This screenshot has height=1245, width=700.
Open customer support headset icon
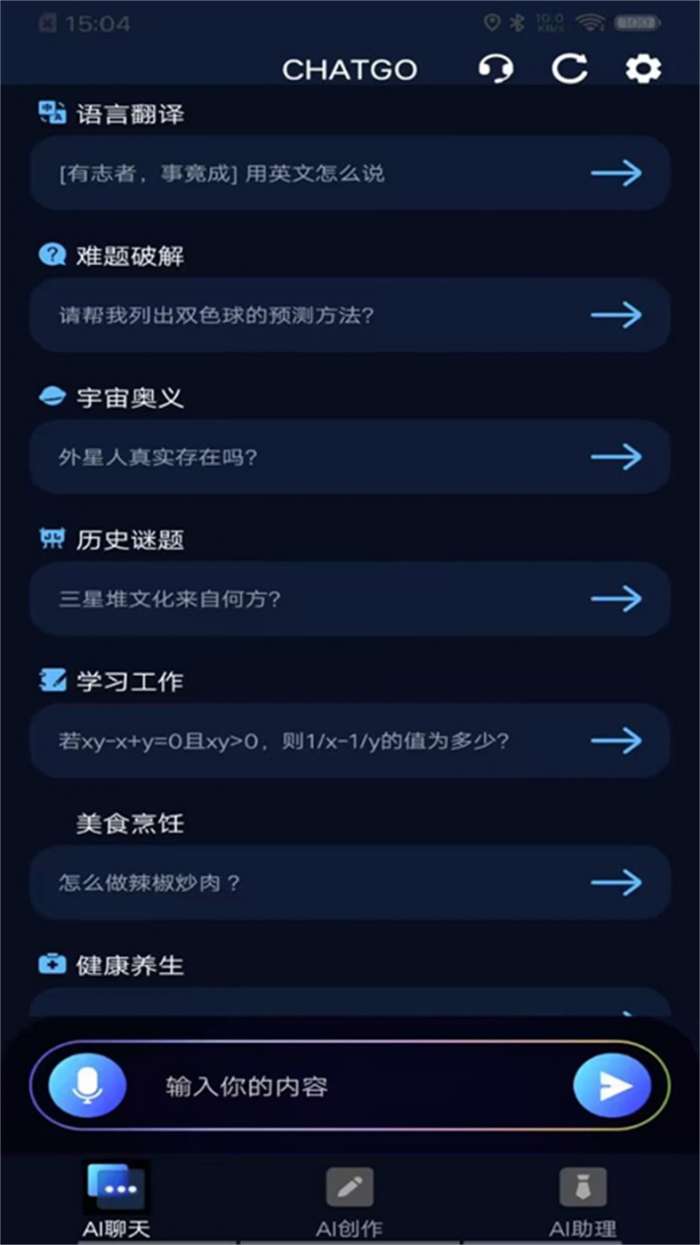(x=496, y=69)
